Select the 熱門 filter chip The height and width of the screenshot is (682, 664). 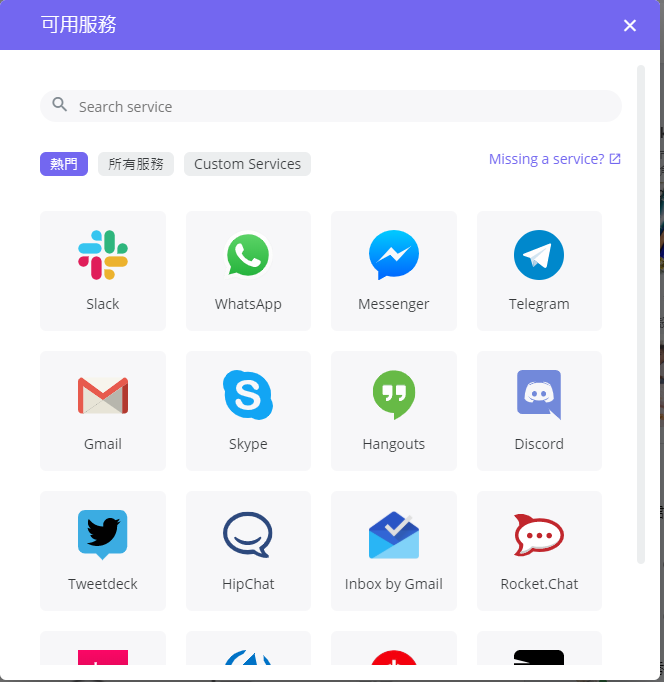tap(64, 164)
